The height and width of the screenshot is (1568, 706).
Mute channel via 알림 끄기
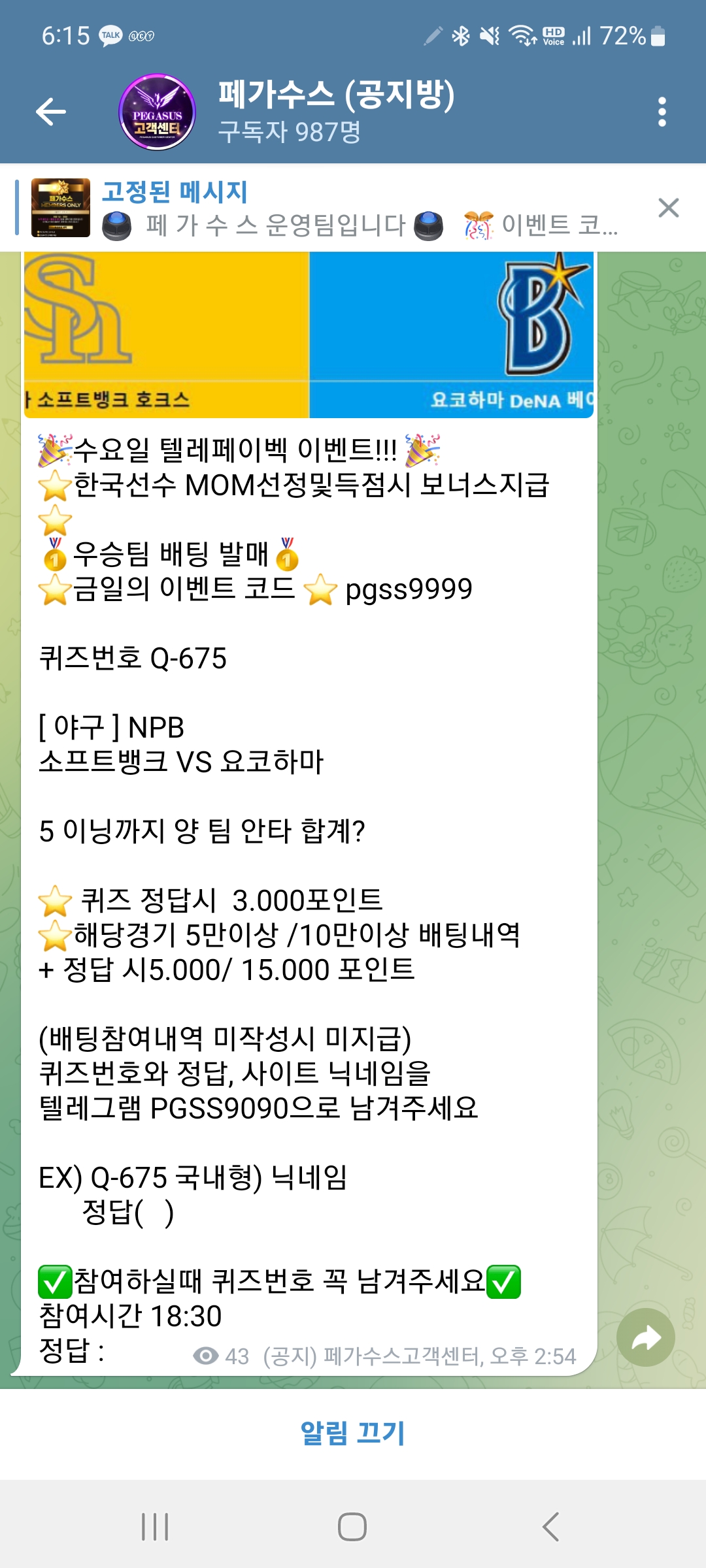tap(352, 1433)
